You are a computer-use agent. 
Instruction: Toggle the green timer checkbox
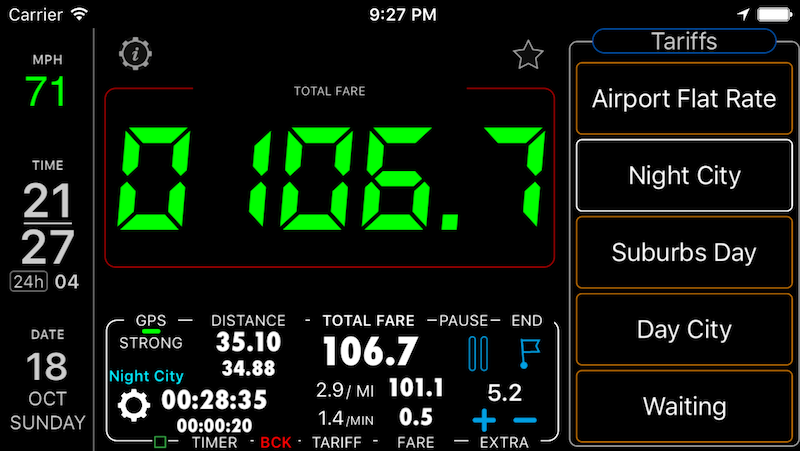click(x=160, y=441)
